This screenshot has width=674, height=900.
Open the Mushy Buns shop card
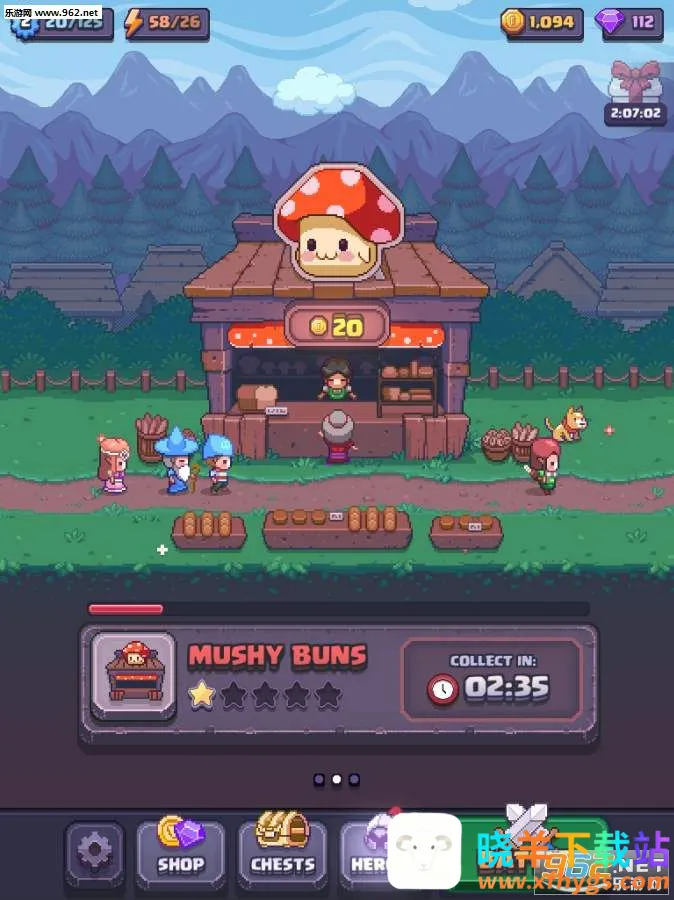338,685
